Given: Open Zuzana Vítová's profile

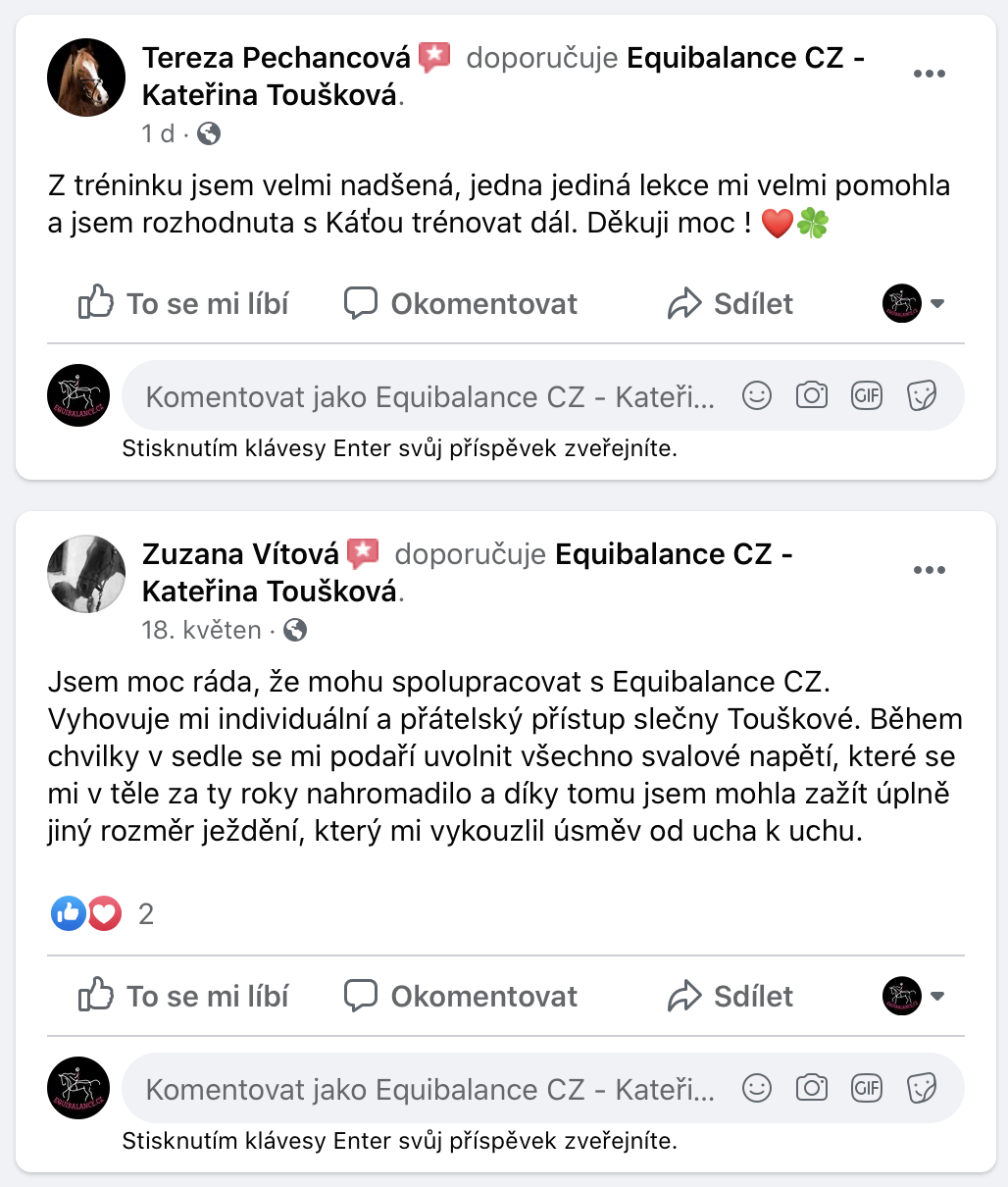Looking at the screenshot, I should point(241,555).
